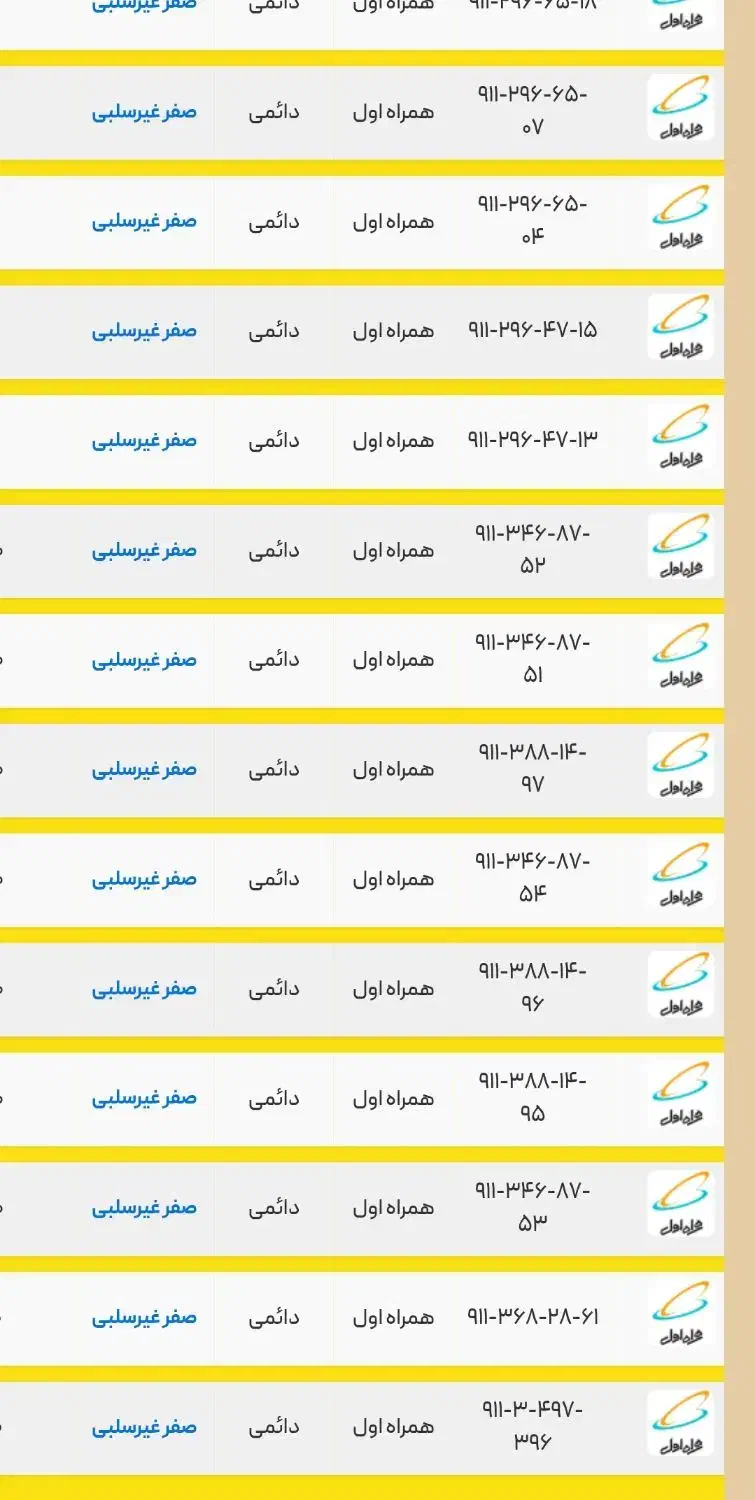755x1500 pixels.
Task: Click صفر غیرسلبی on the 911-388-14-95 row
Action: click(145, 1096)
